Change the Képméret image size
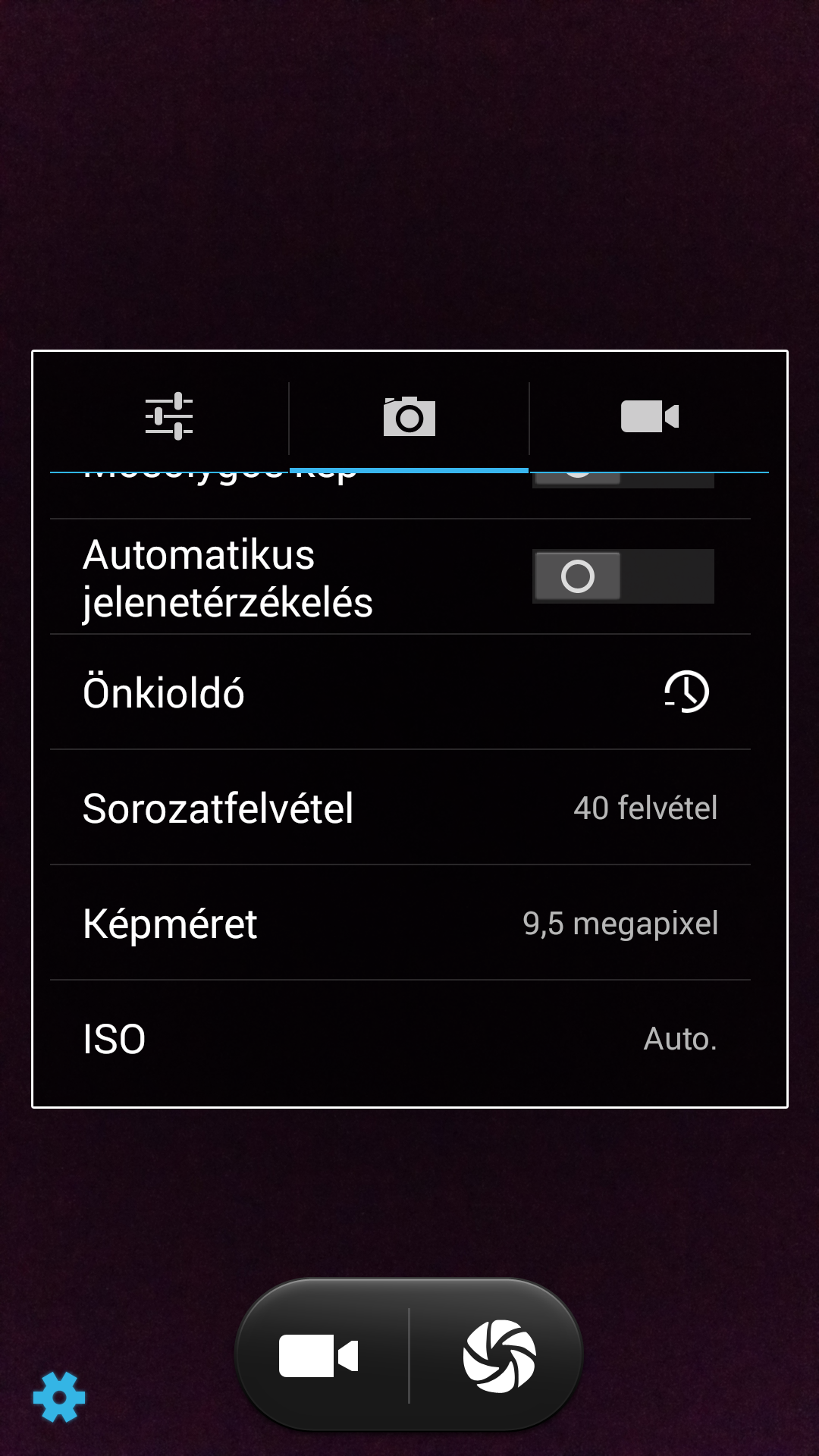This screenshot has height=1456, width=819. tap(400, 923)
